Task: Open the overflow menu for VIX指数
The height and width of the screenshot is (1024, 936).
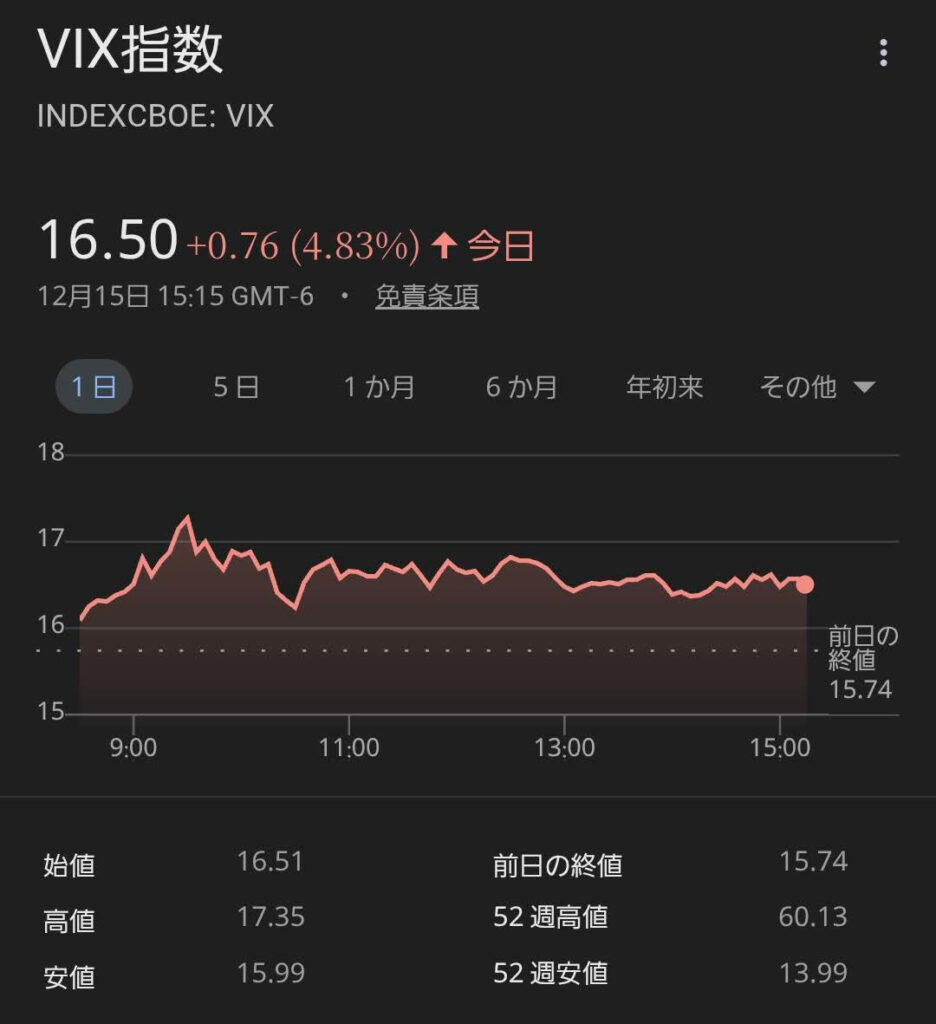Action: [883, 53]
